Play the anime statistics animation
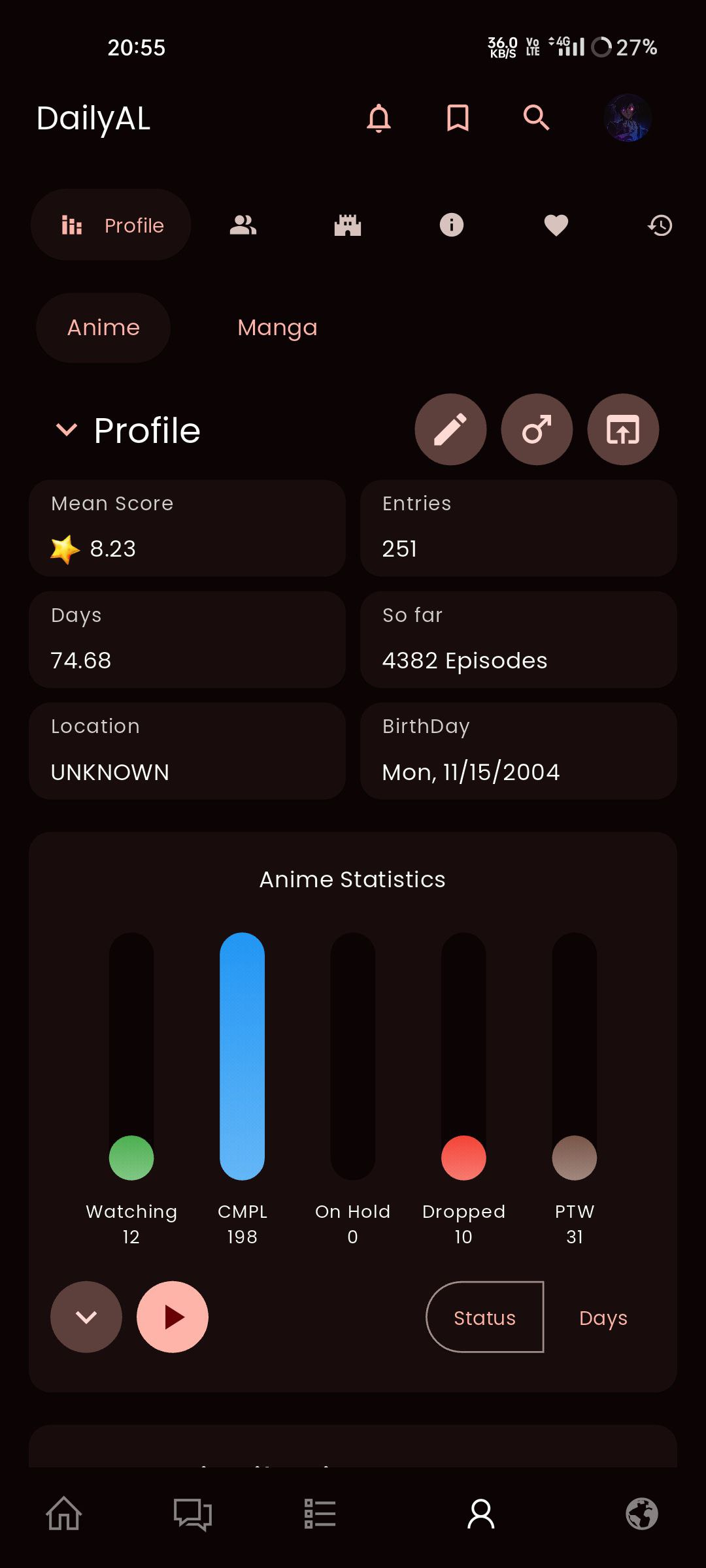 click(173, 1317)
